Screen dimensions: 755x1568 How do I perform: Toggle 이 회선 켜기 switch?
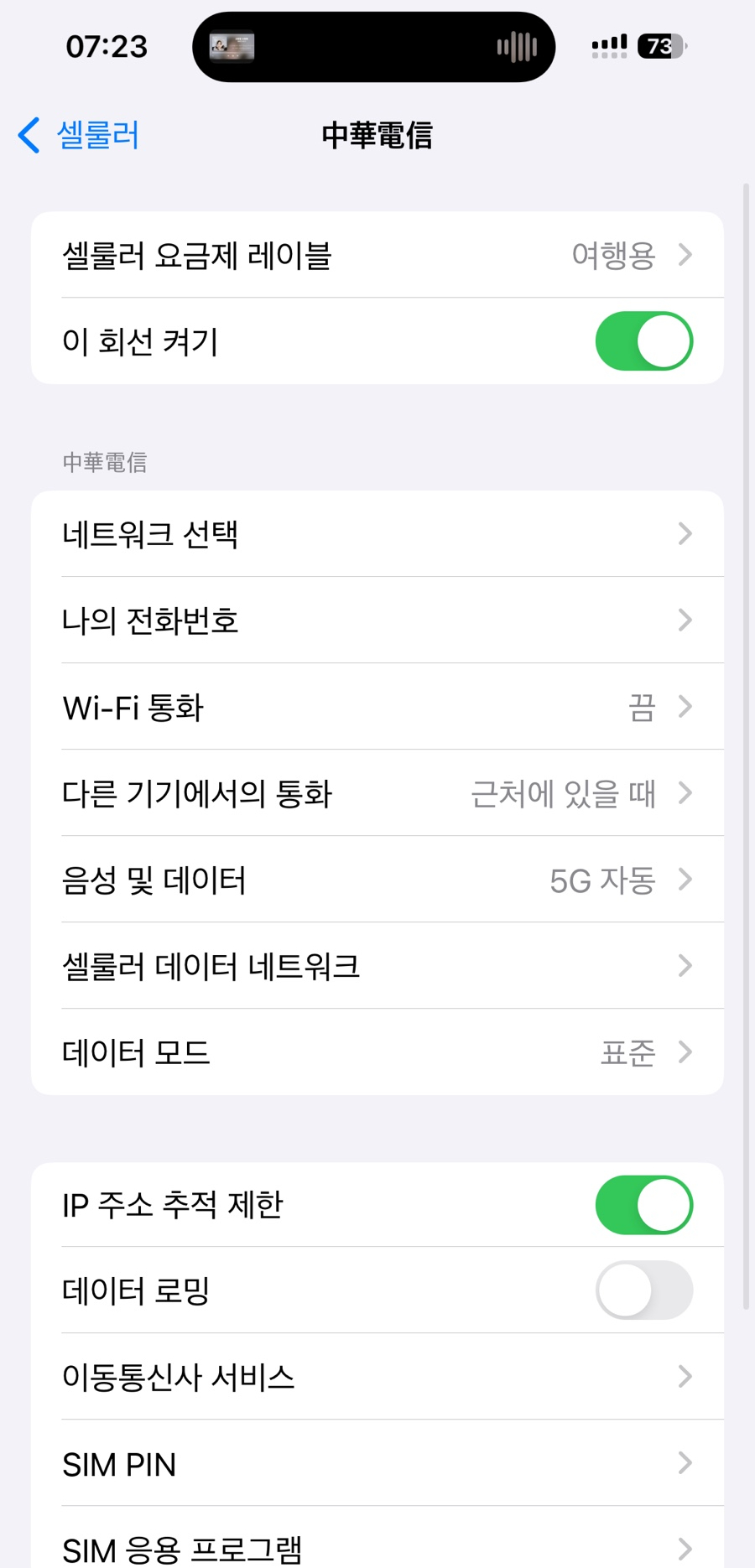[x=643, y=341]
